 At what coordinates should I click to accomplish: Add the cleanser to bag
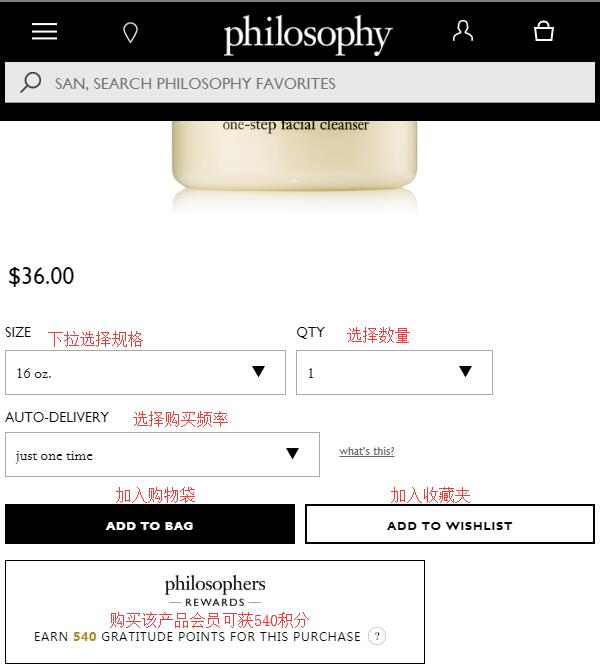pyautogui.click(x=150, y=524)
